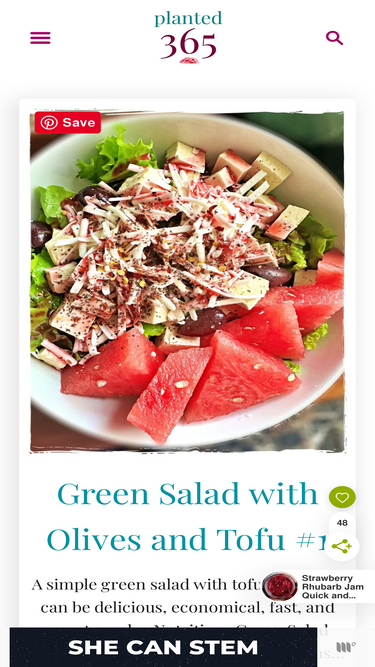
Task: Go to the Planted 365 homepage
Action: 188,37
